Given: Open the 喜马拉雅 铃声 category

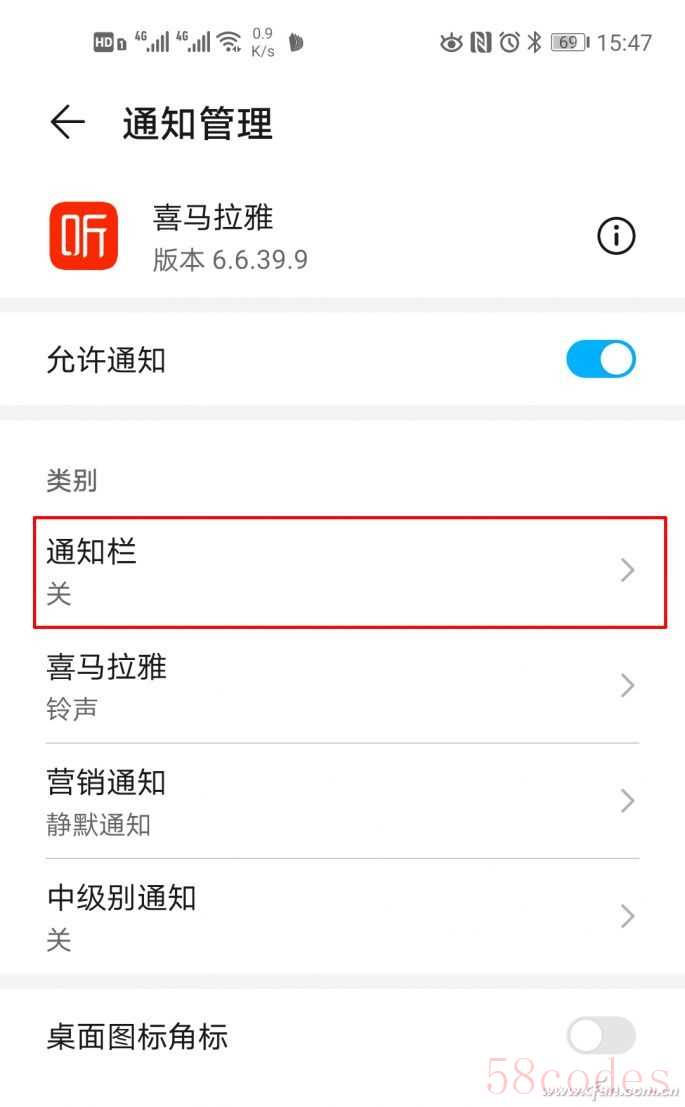Looking at the screenshot, I should click(x=342, y=686).
